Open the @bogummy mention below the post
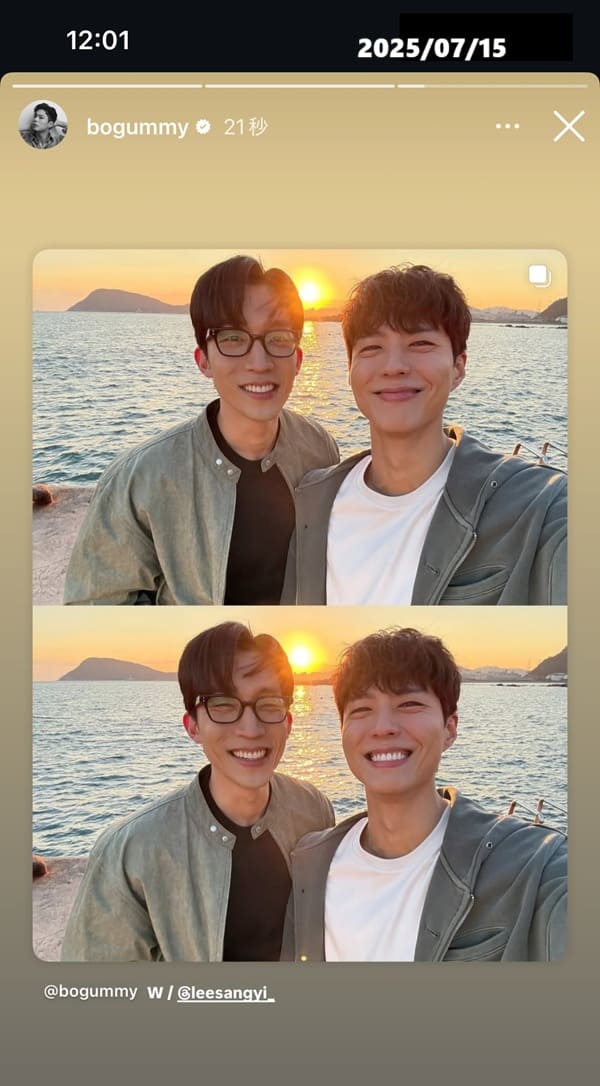This screenshot has height=1086, width=600. 90,992
